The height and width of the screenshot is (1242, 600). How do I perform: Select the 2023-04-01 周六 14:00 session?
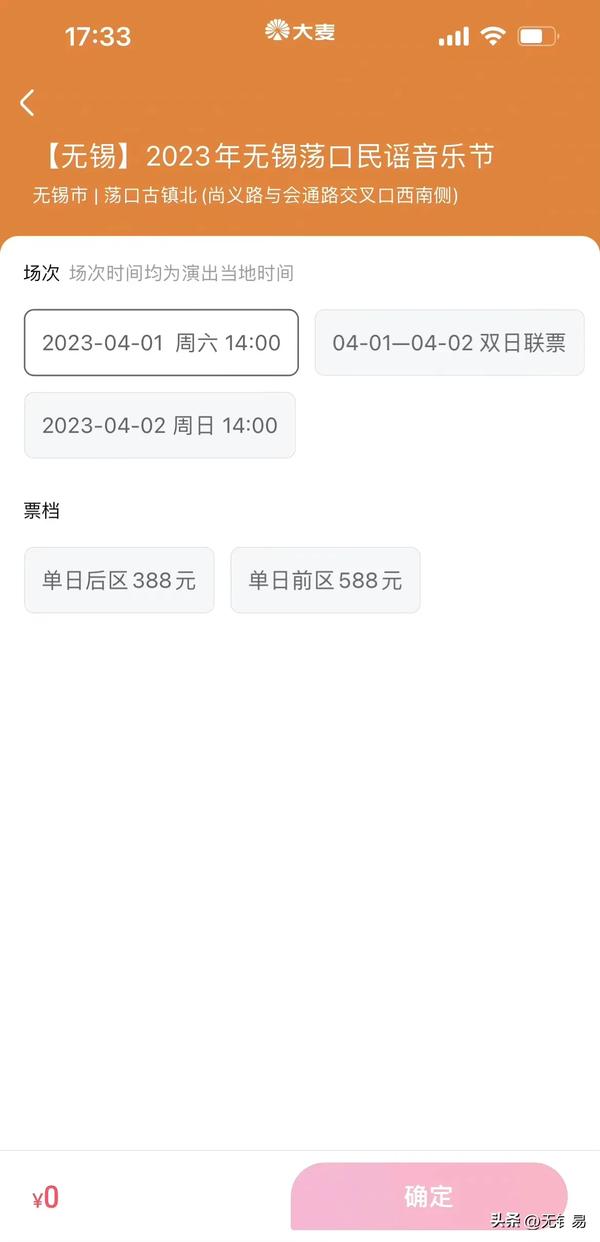[161, 343]
